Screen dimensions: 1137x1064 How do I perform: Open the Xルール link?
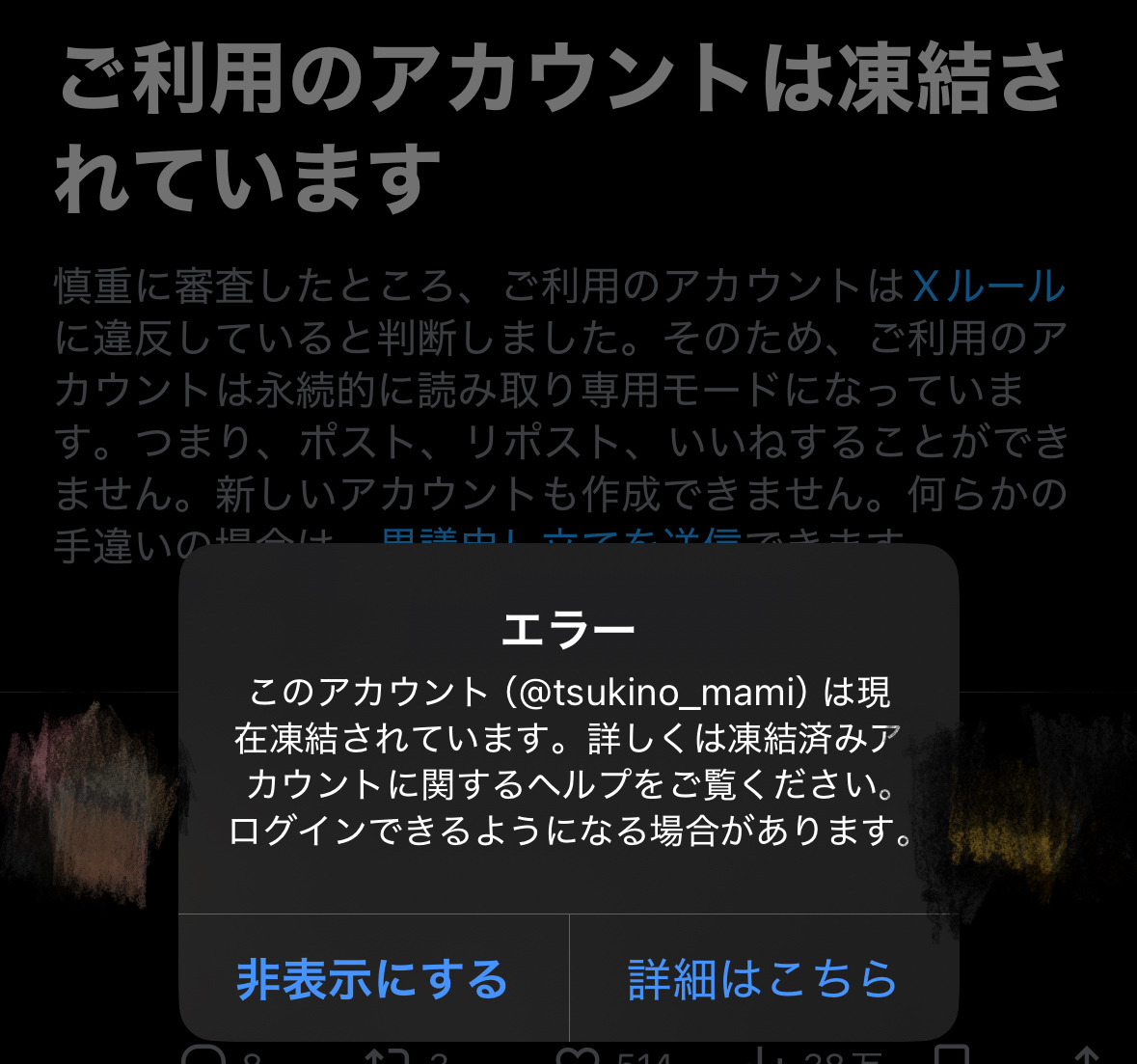click(x=988, y=286)
